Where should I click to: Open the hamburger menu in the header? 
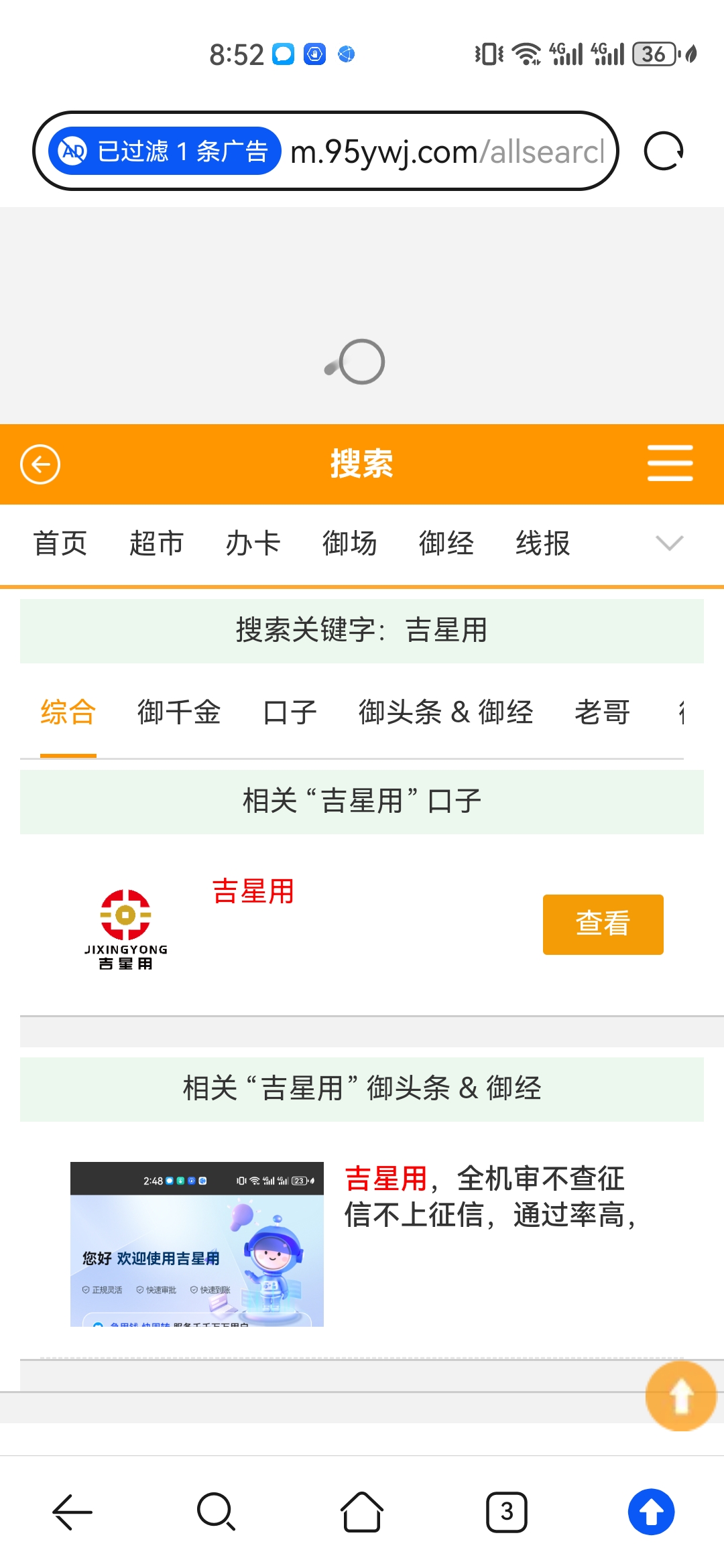pos(670,464)
